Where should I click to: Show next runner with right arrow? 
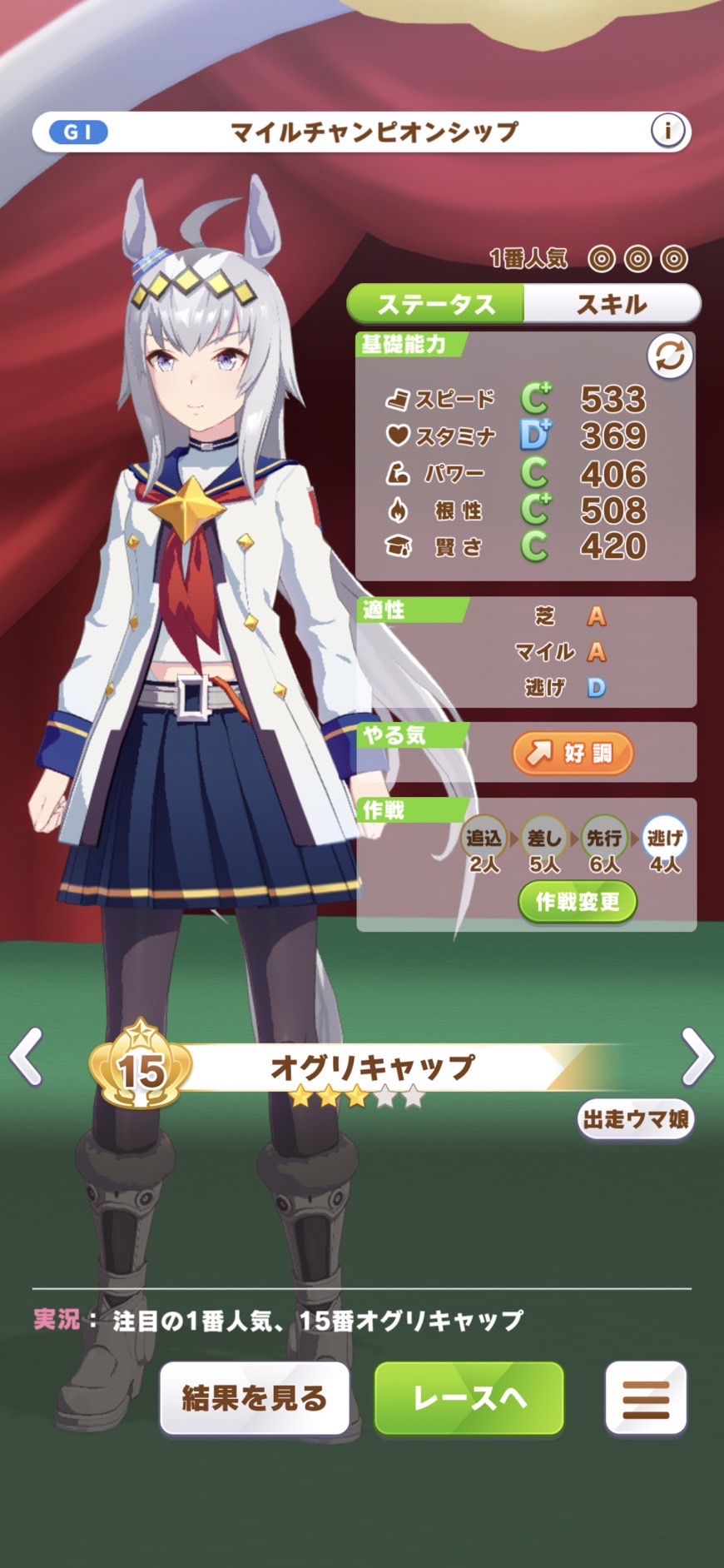[x=697, y=1057]
